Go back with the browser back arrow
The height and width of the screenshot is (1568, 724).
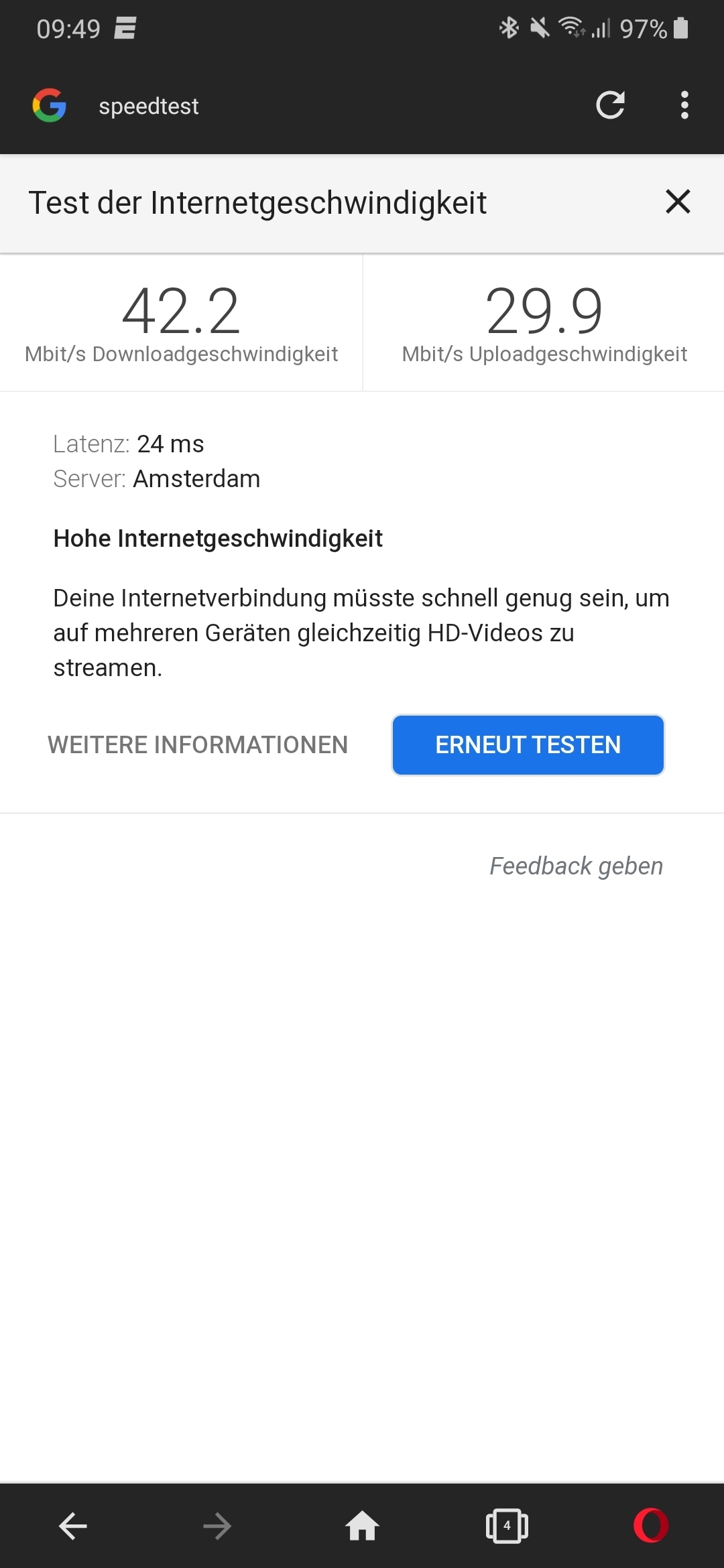[73, 1526]
